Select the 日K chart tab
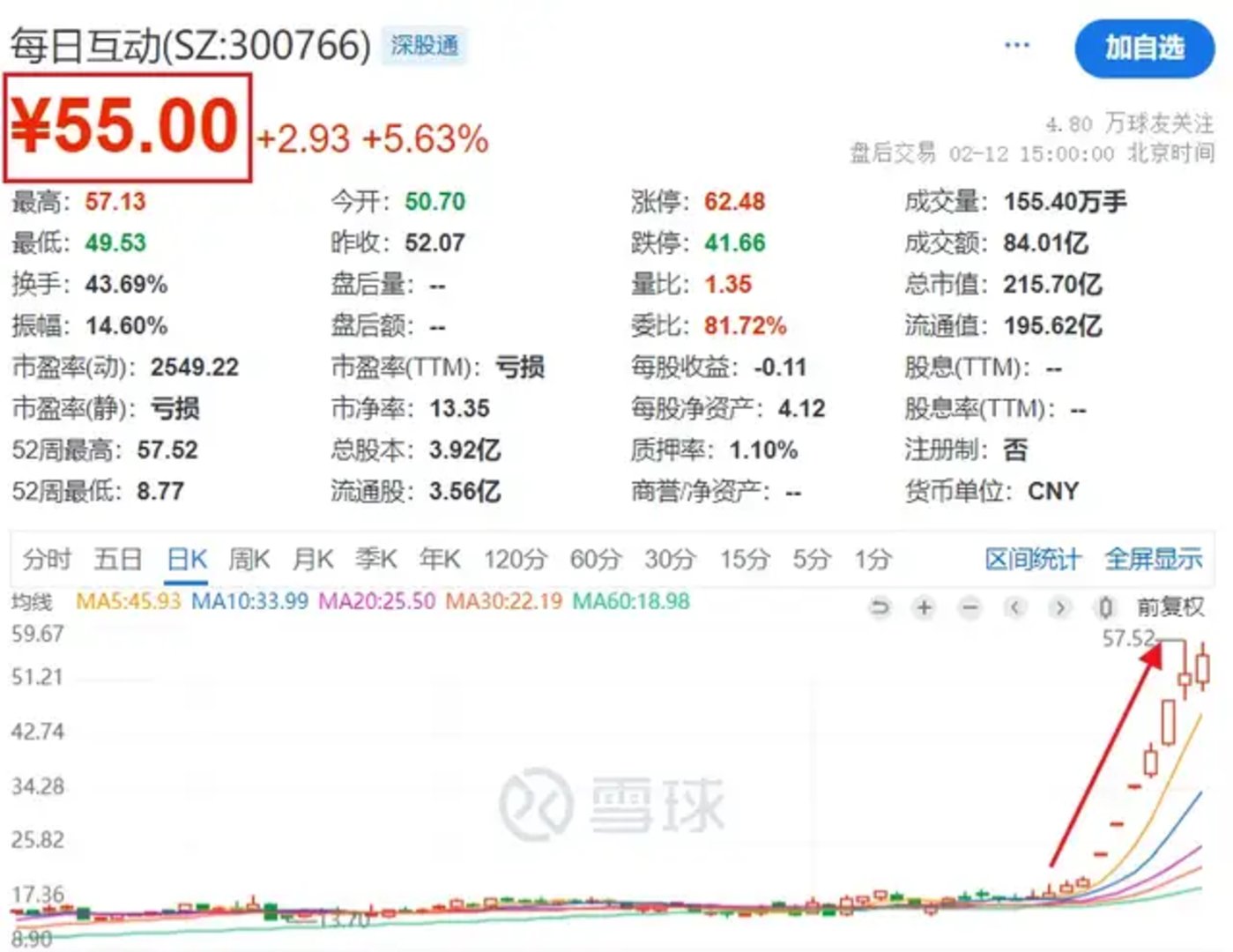1233x952 pixels. (x=187, y=559)
